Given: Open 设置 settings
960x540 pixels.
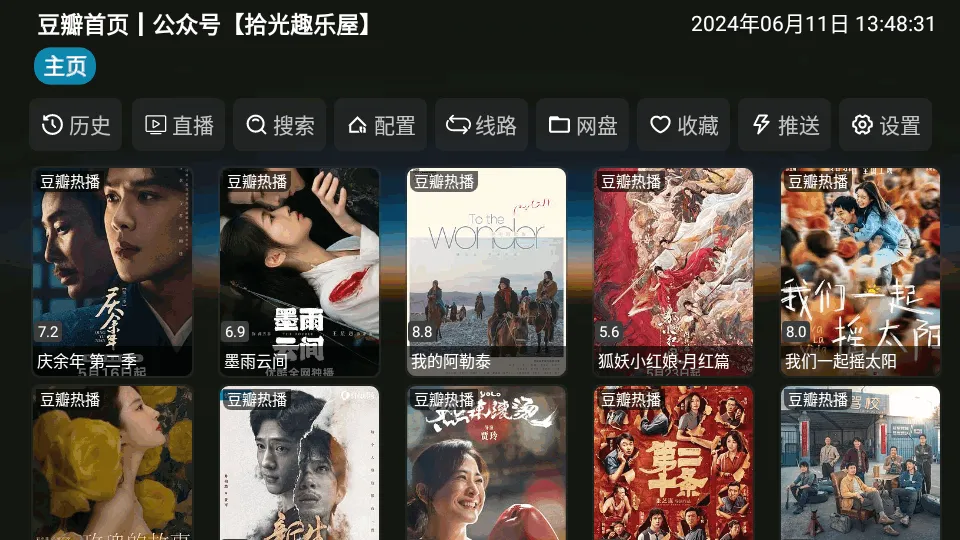Looking at the screenshot, I should (x=886, y=125).
